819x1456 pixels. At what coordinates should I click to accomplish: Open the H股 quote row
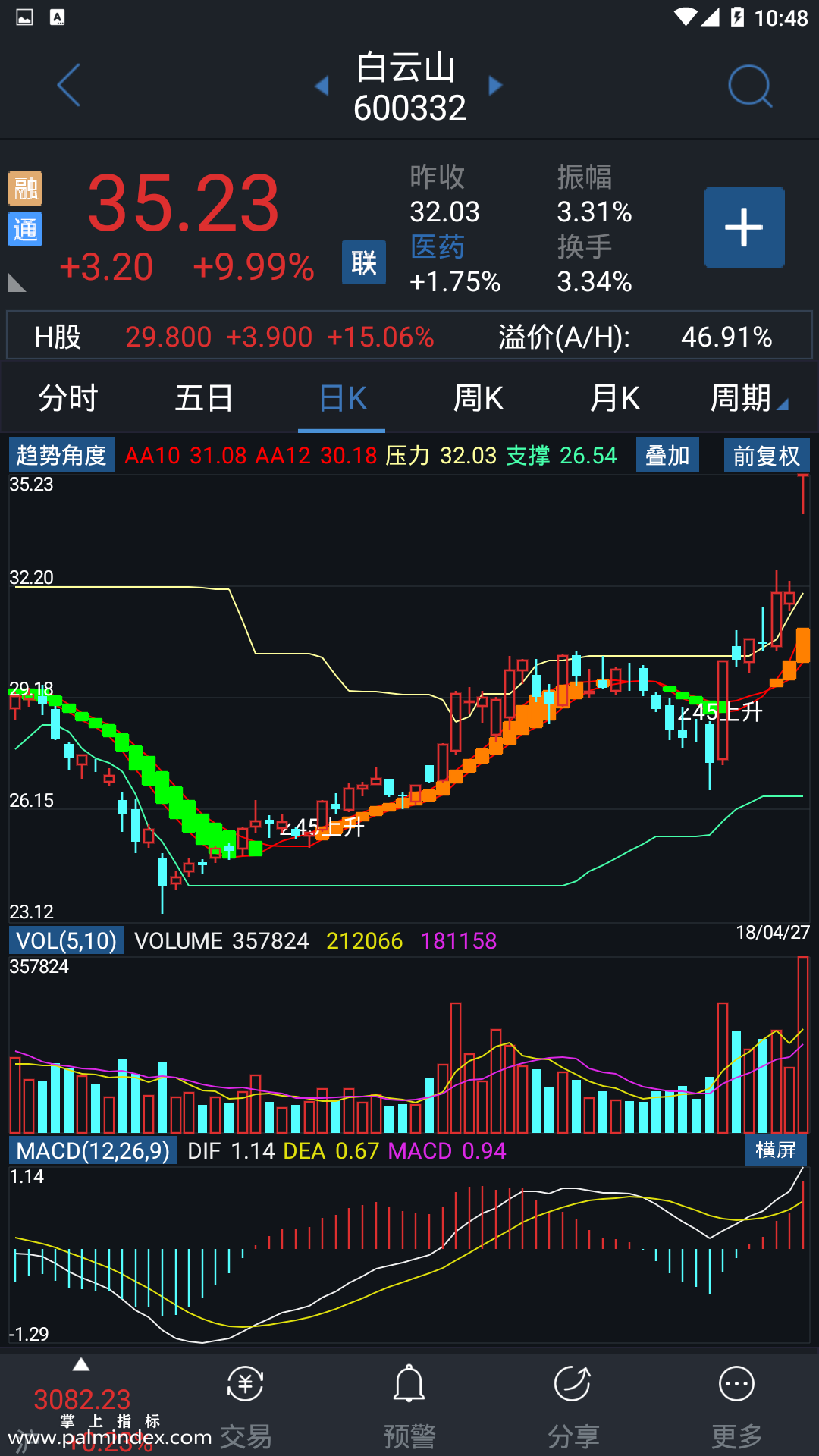pos(409,336)
